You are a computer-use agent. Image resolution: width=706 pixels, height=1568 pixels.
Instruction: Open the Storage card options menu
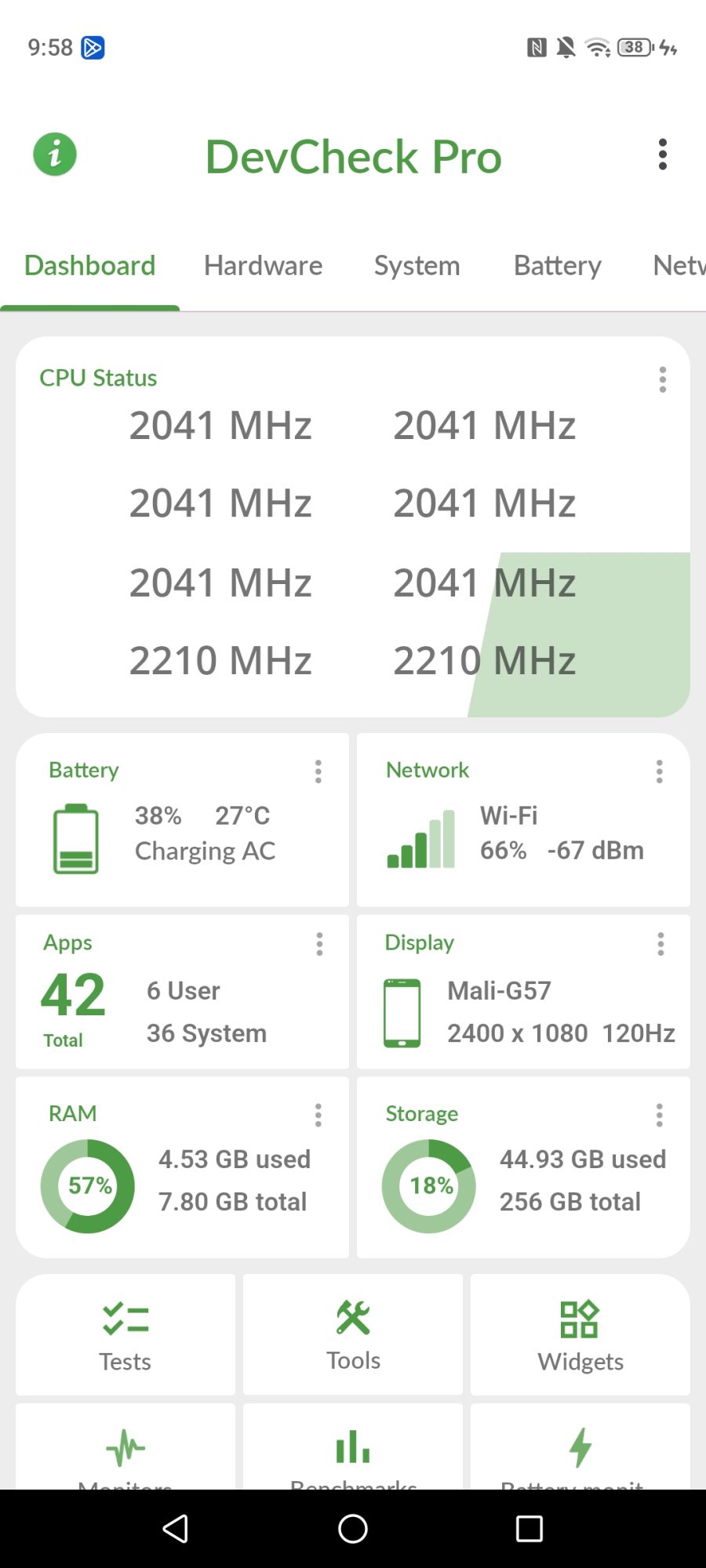click(660, 1115)
